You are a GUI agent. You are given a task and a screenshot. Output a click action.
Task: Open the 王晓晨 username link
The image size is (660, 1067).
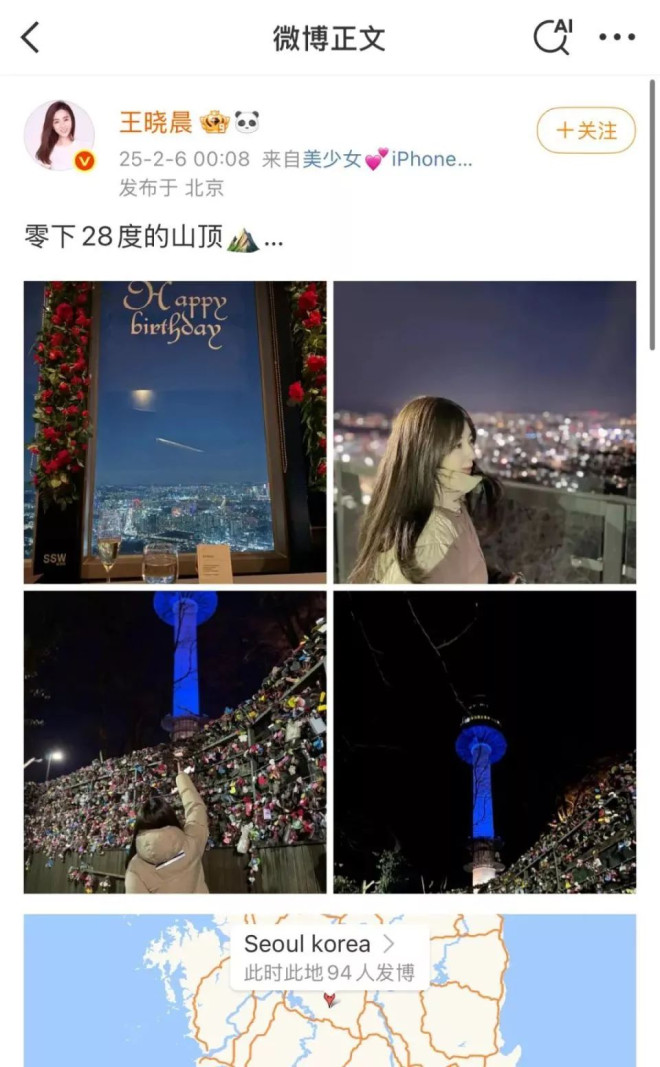click(x=157, y=123)
